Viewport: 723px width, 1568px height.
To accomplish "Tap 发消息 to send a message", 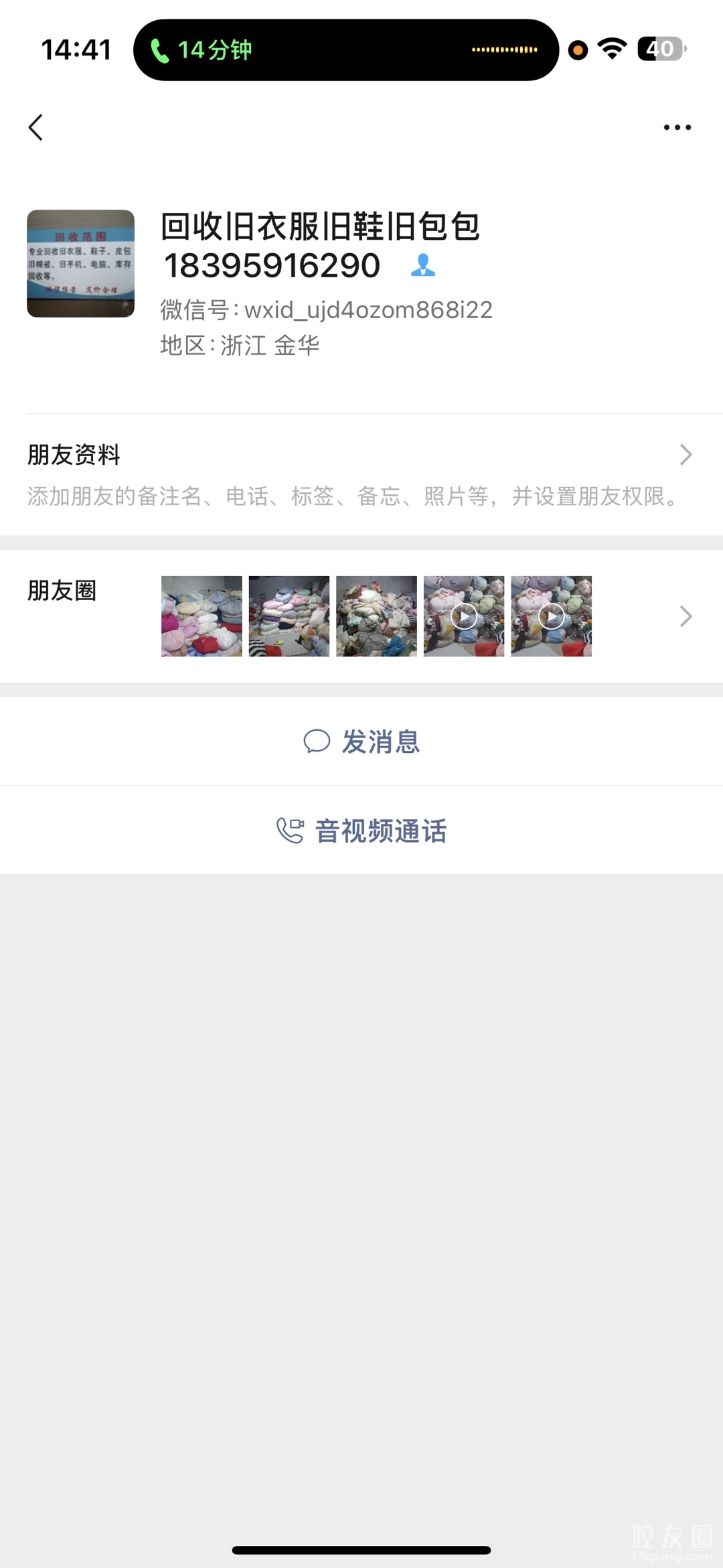I will (x=361, y=741).
